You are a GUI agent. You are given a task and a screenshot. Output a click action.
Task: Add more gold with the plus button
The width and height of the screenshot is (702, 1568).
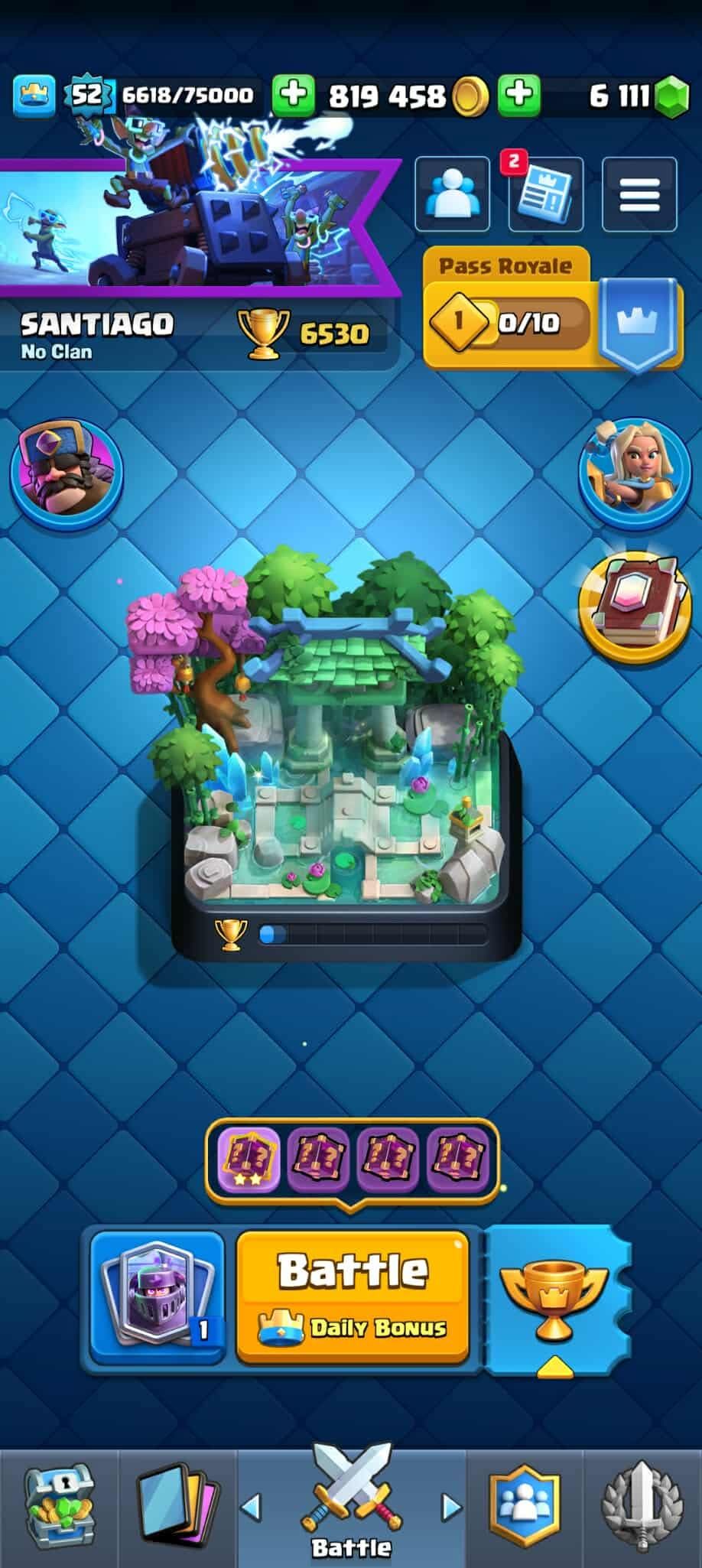[x=294, y=94]
